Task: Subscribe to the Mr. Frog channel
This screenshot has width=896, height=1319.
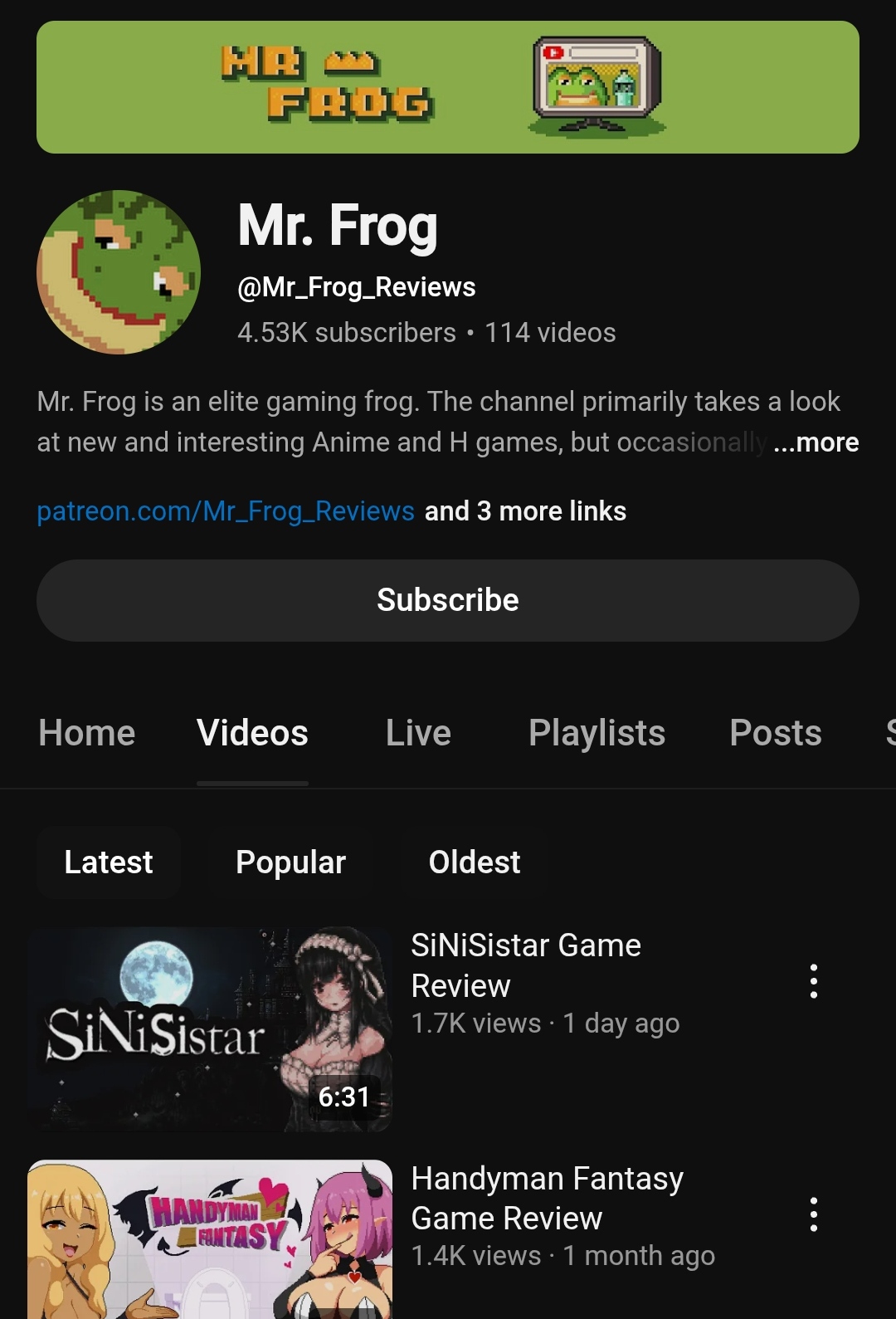Action: 447,600
